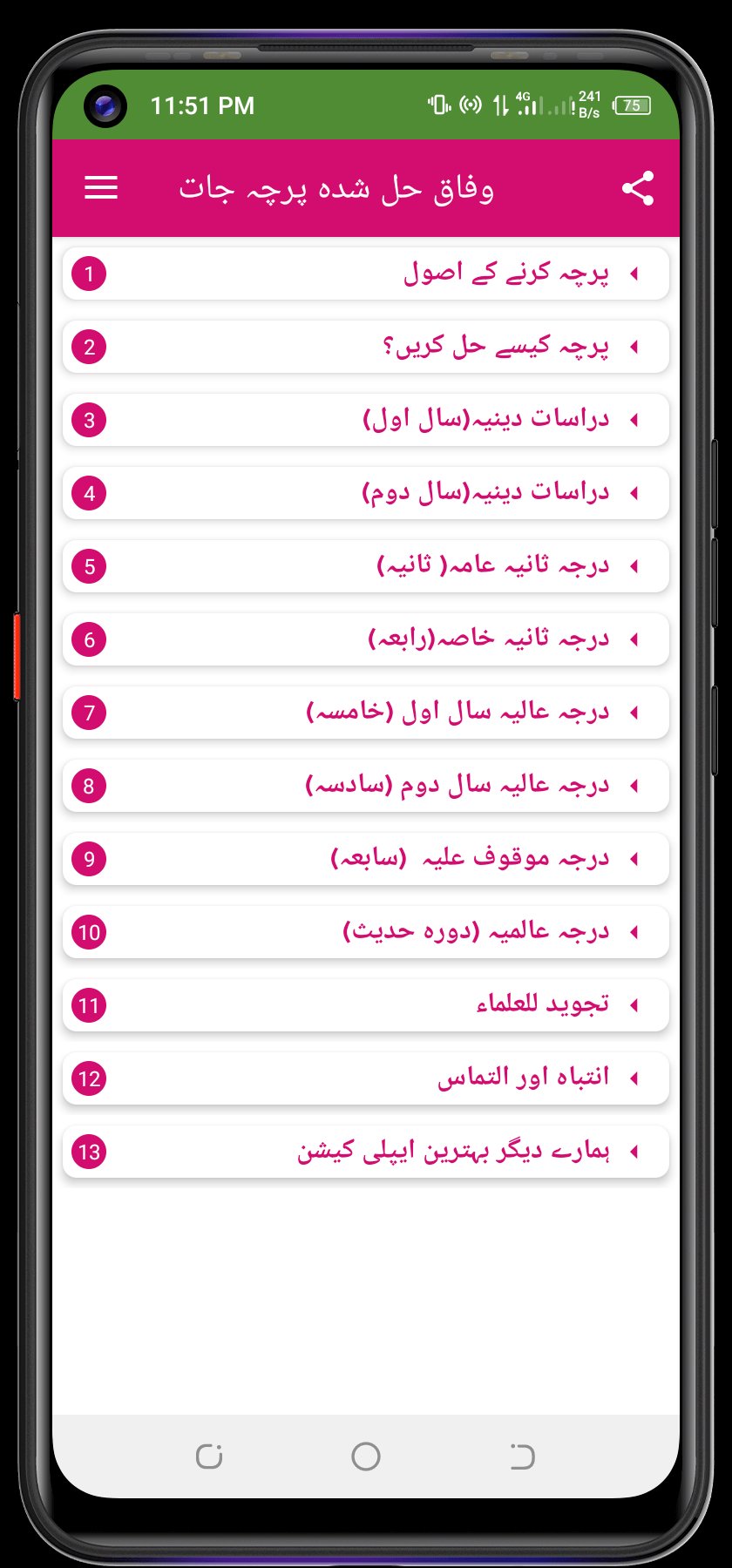Tap the system home button

click(366, 1456)
